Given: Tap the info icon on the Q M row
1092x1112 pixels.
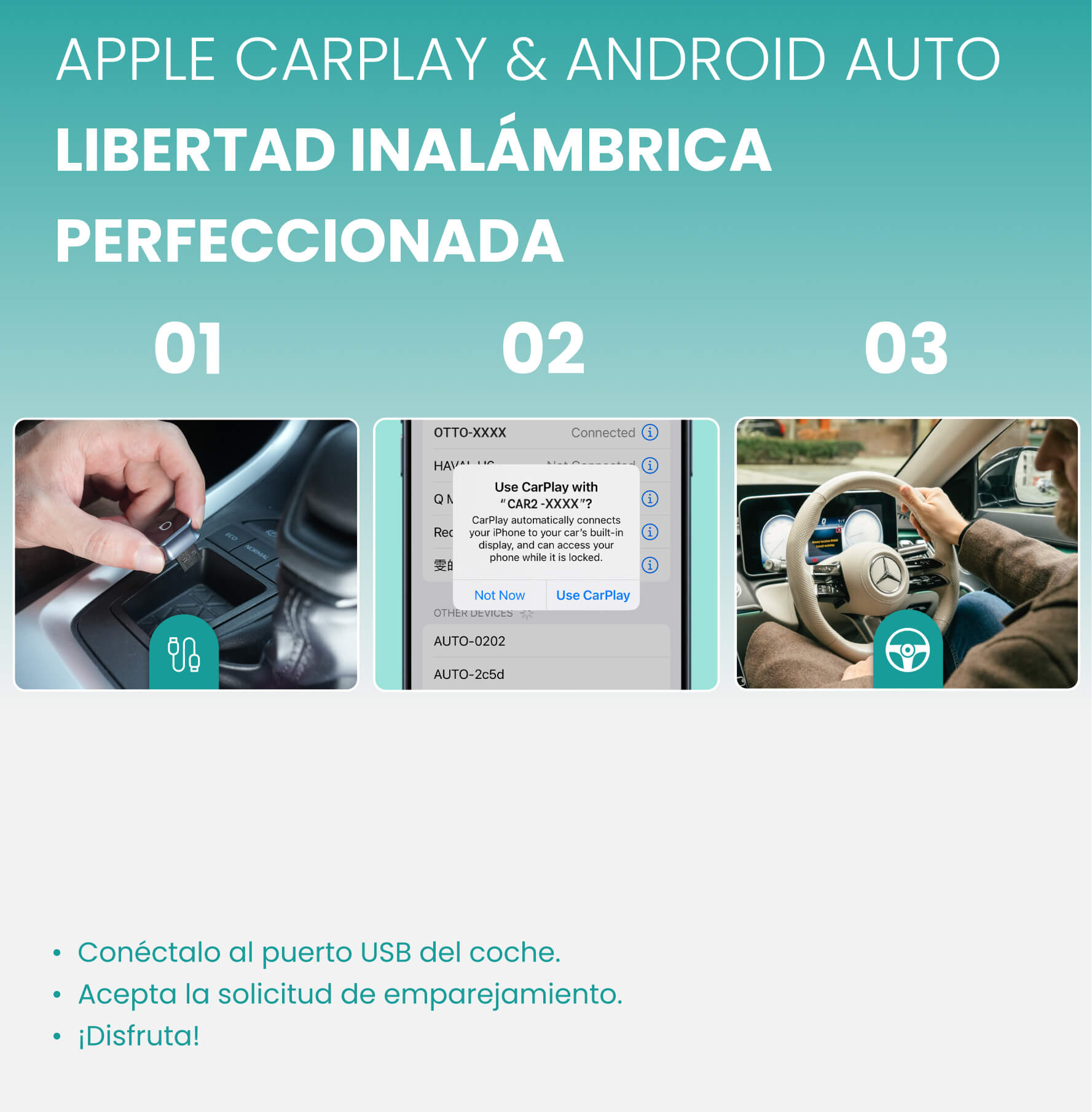Looking at the screenshot, I should [651, 499].
